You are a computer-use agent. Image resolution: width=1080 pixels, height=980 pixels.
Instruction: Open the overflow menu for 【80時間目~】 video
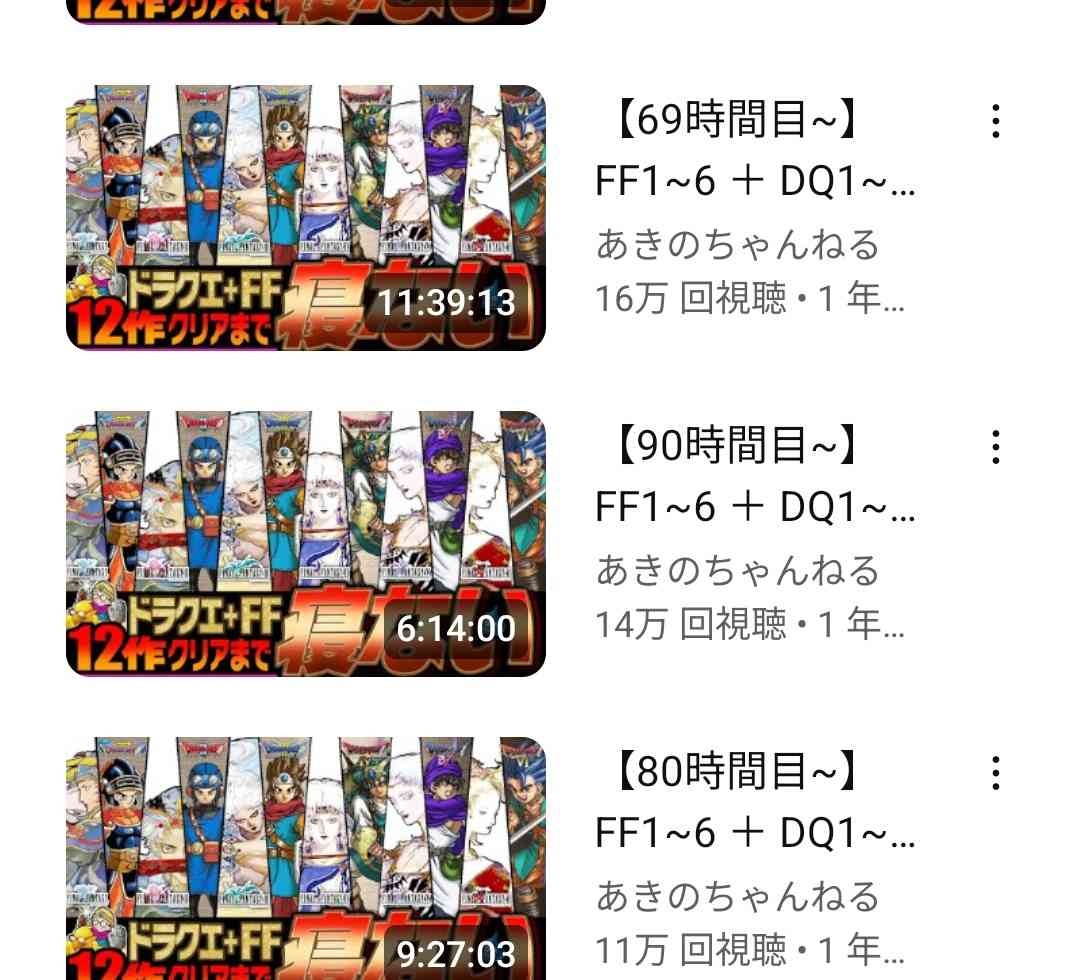[x=995, y=773]
